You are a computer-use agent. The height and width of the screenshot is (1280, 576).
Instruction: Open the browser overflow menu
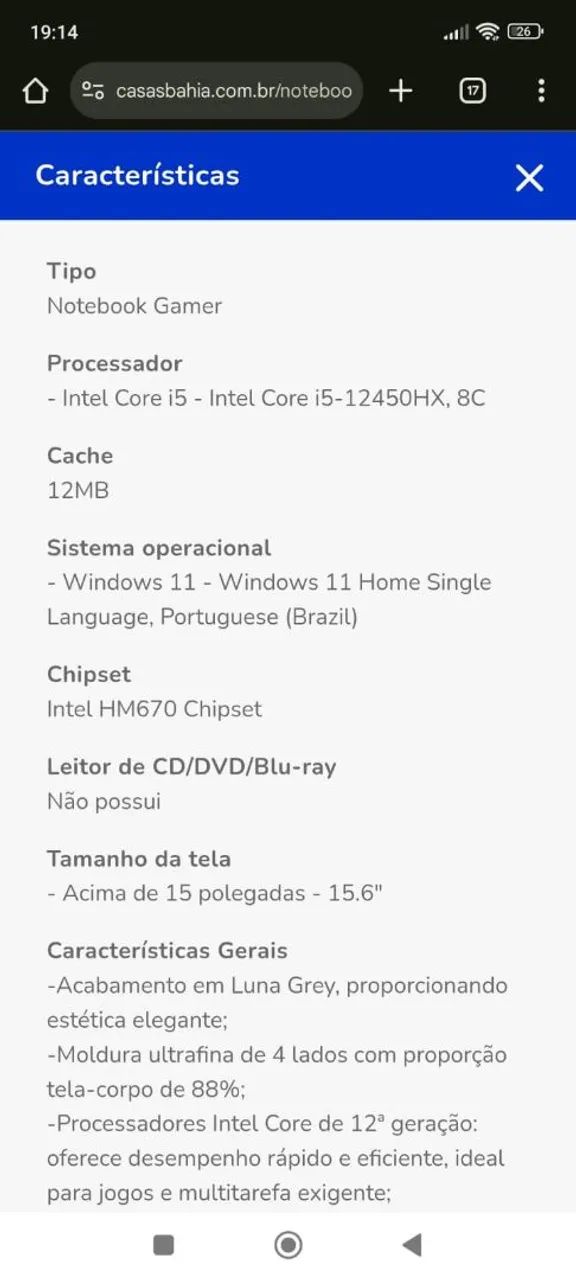pos(541,91)
